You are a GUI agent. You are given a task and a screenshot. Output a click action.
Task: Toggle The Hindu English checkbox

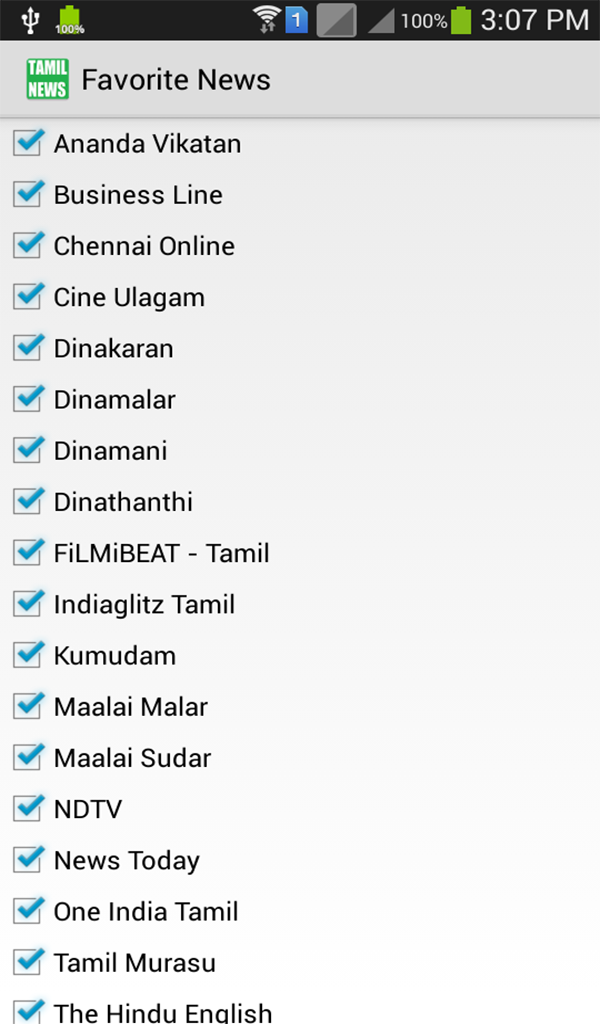click(x=28, y=1010)
